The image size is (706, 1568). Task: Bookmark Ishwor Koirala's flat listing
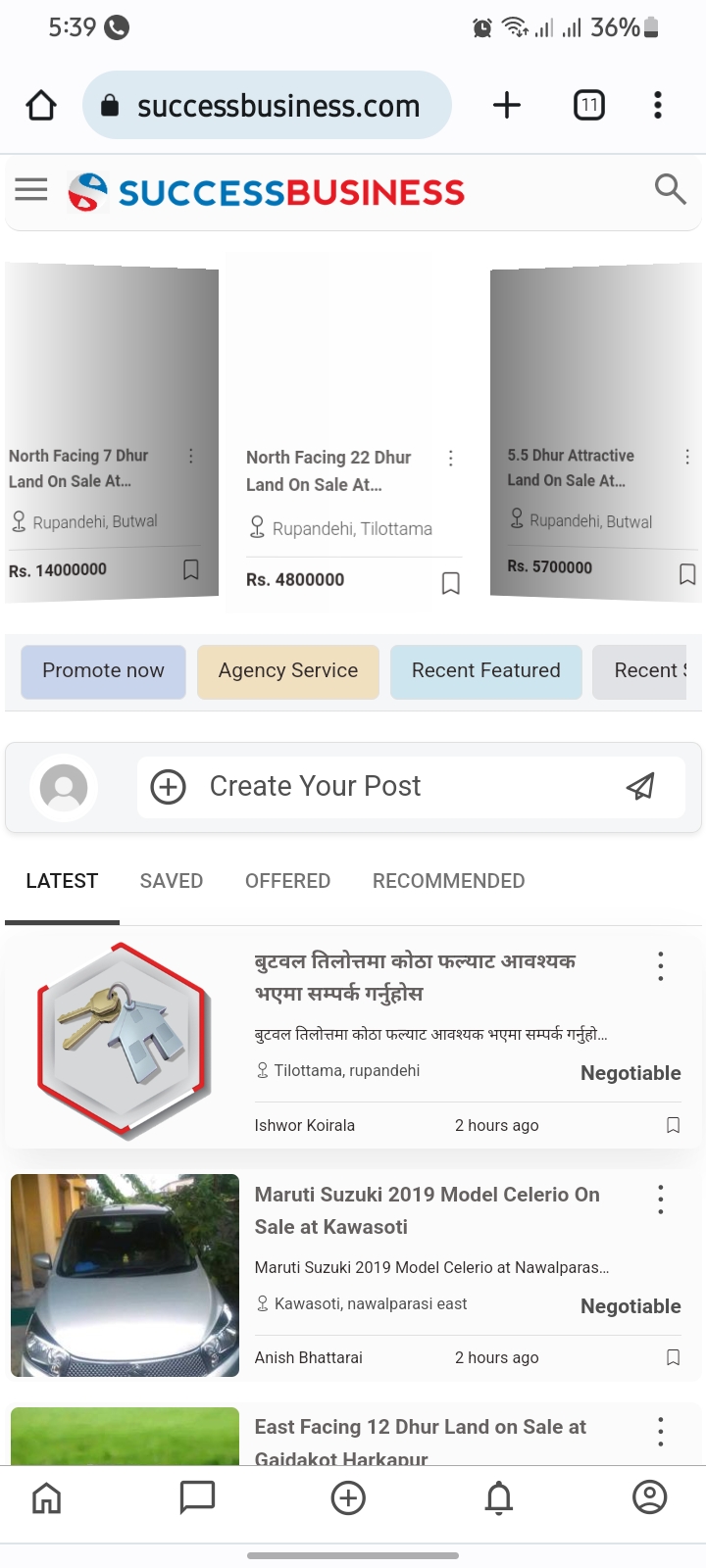click(673, 1125)
